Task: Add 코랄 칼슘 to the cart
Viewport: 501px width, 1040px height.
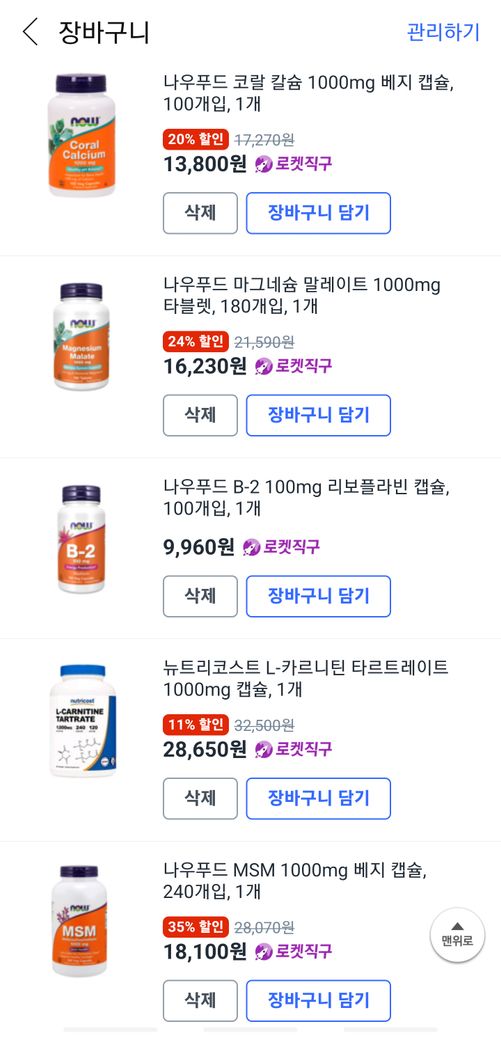Action: pos(319,213)
